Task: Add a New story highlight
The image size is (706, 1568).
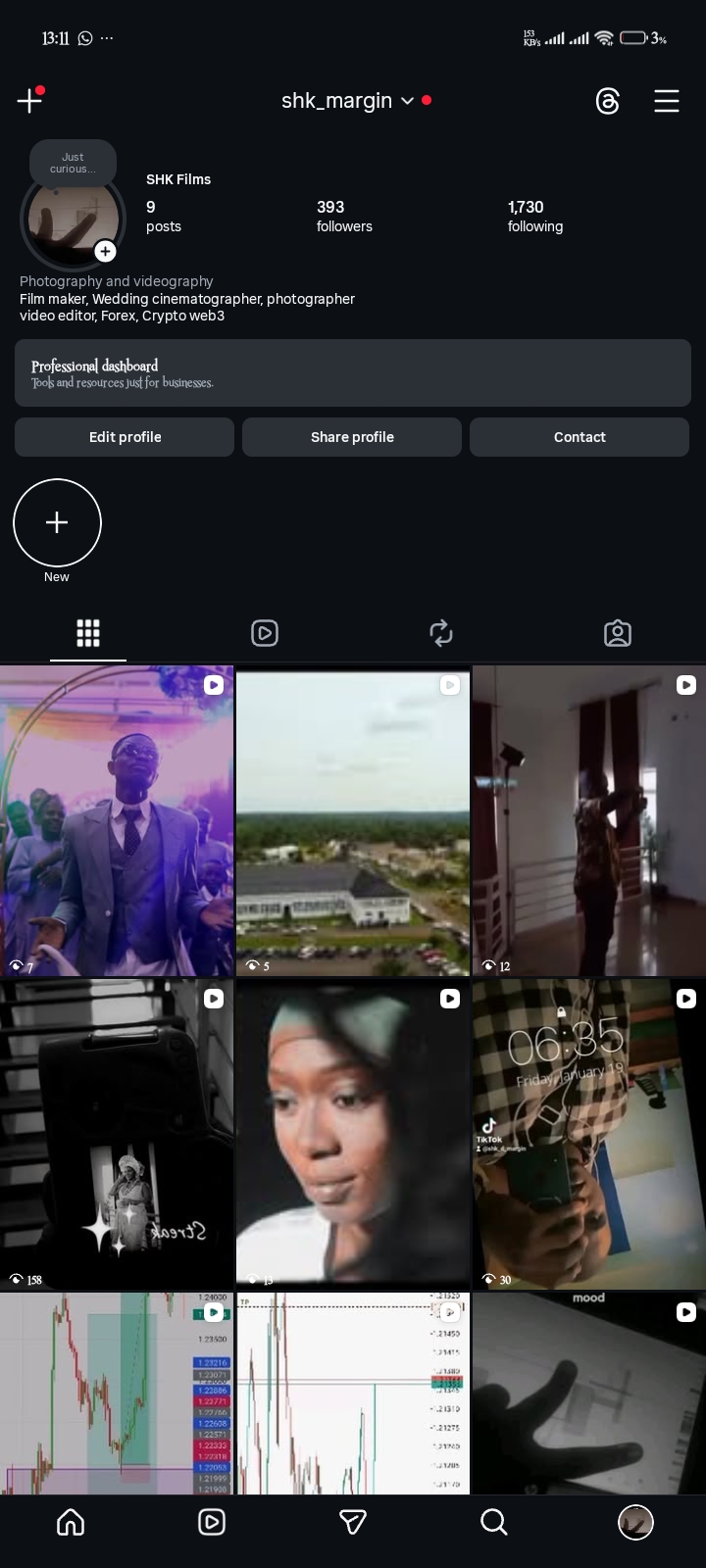Action: pyautogui.click(x=57, y=523)
